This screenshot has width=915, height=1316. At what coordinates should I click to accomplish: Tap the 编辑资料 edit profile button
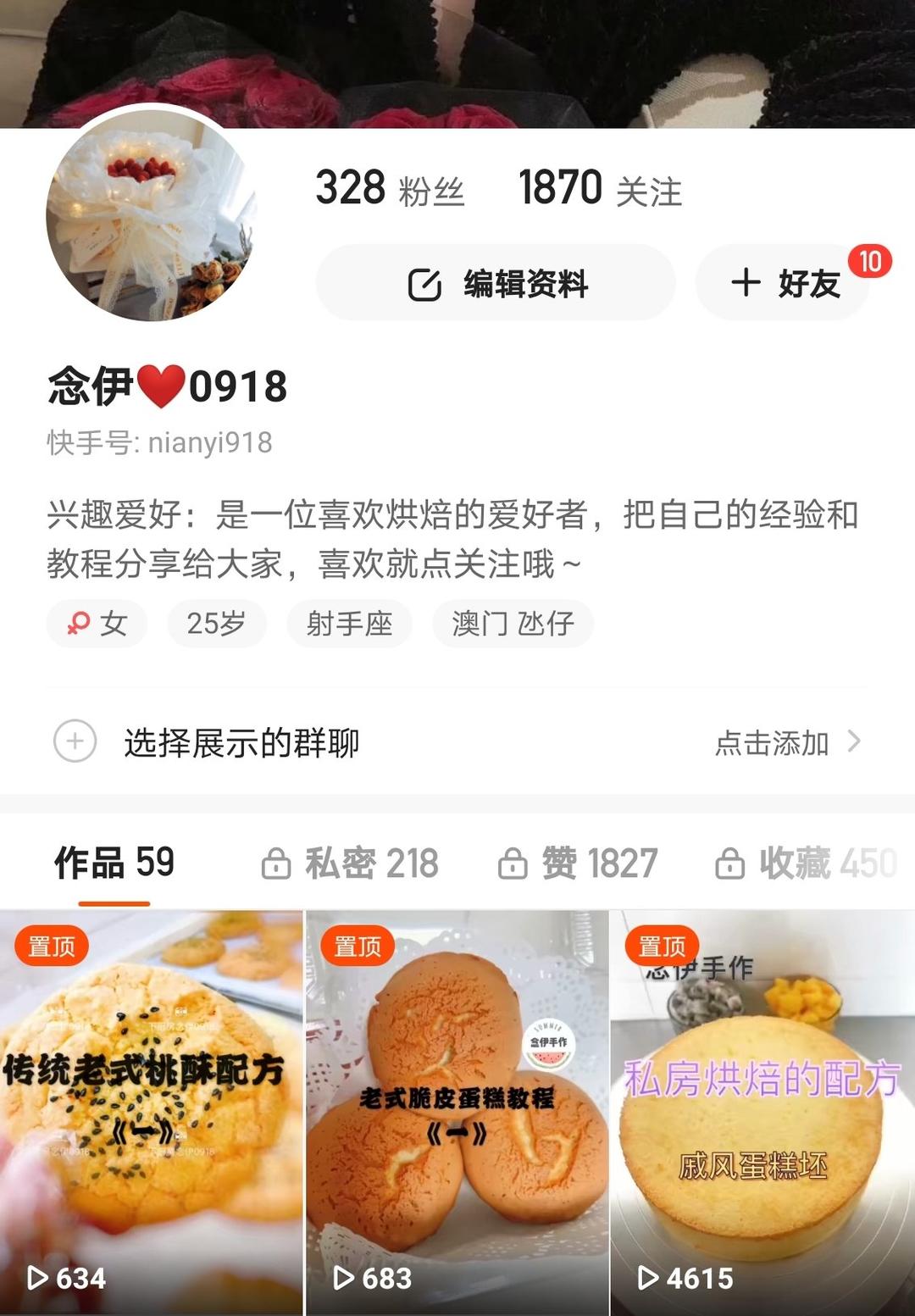coord(496,283)
